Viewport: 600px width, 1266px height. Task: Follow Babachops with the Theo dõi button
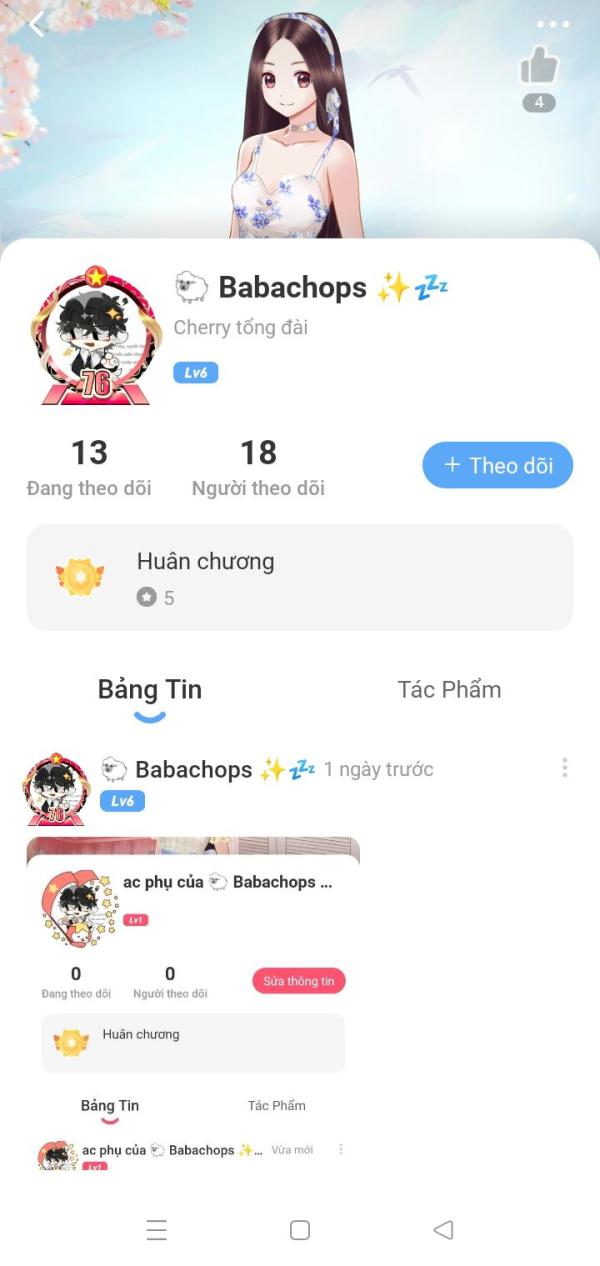coord(498,465)
